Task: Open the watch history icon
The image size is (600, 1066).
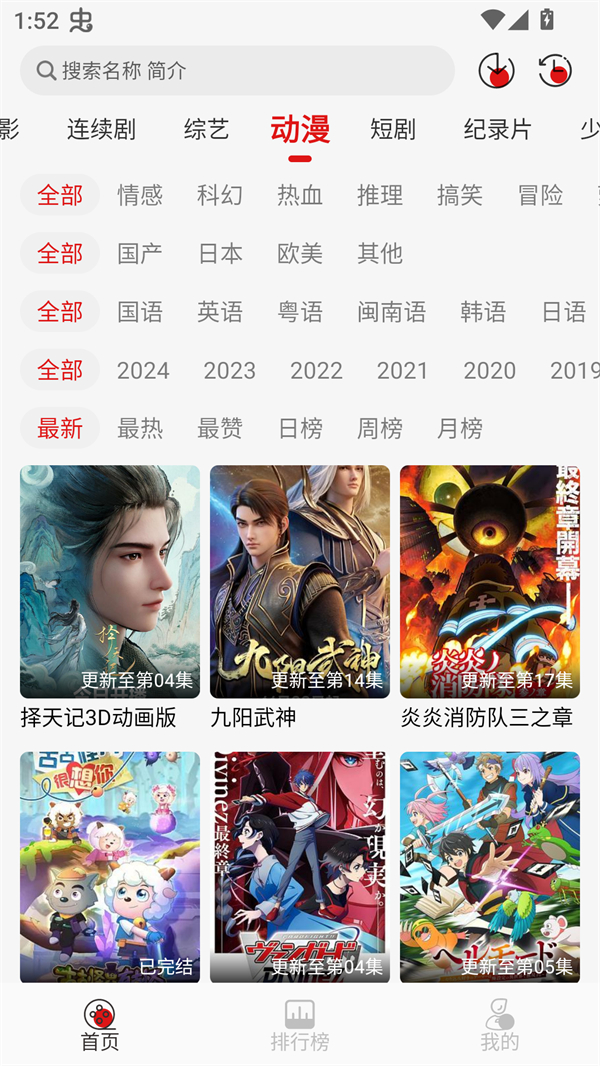Action: click(554, 71)
